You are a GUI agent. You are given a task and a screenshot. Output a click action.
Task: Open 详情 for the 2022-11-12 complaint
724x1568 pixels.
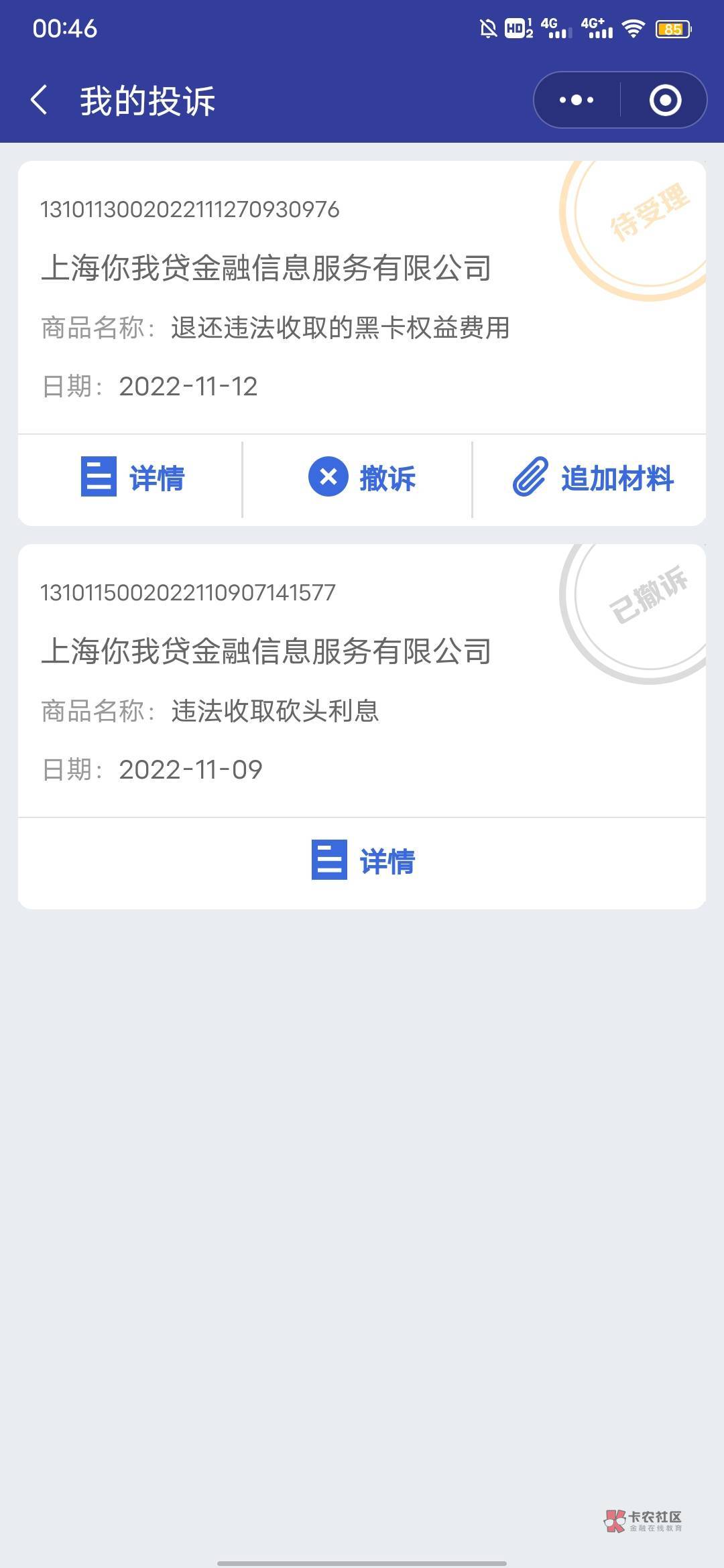132,478
